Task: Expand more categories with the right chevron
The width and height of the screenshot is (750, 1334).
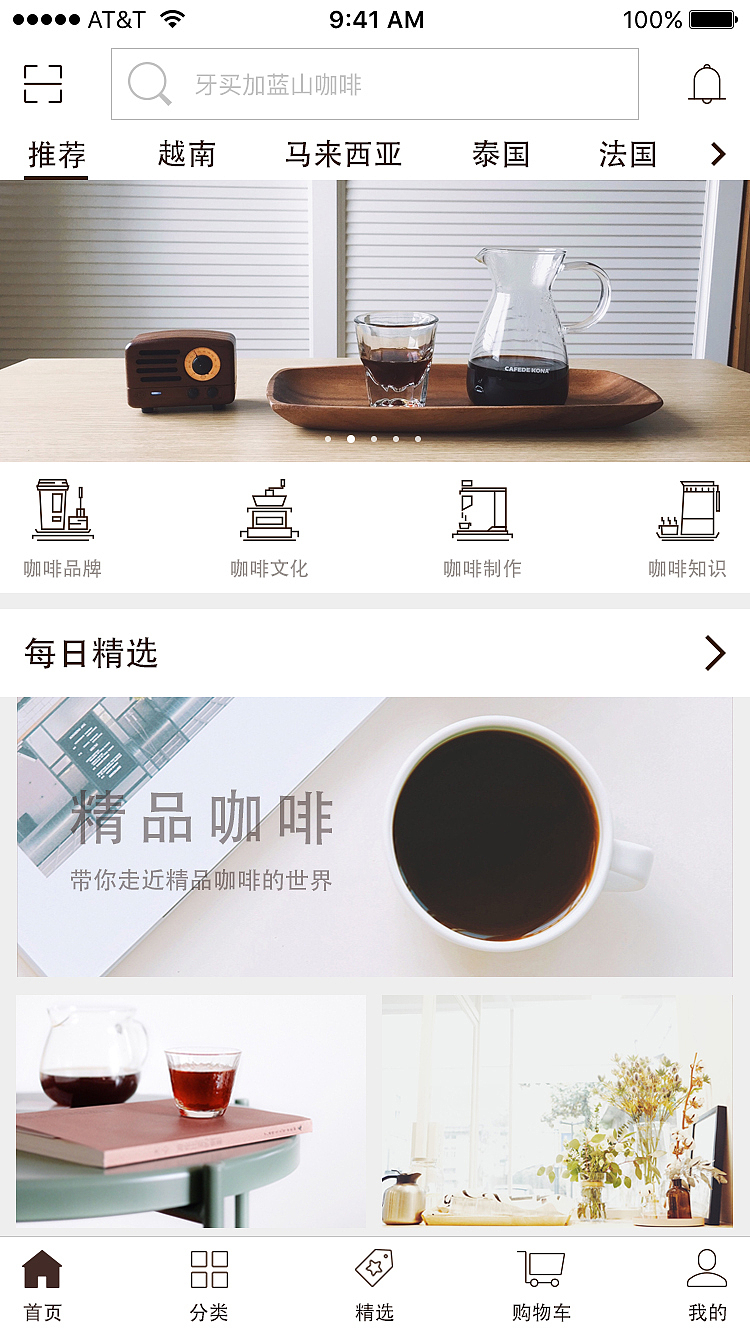Action: [717, 153]
